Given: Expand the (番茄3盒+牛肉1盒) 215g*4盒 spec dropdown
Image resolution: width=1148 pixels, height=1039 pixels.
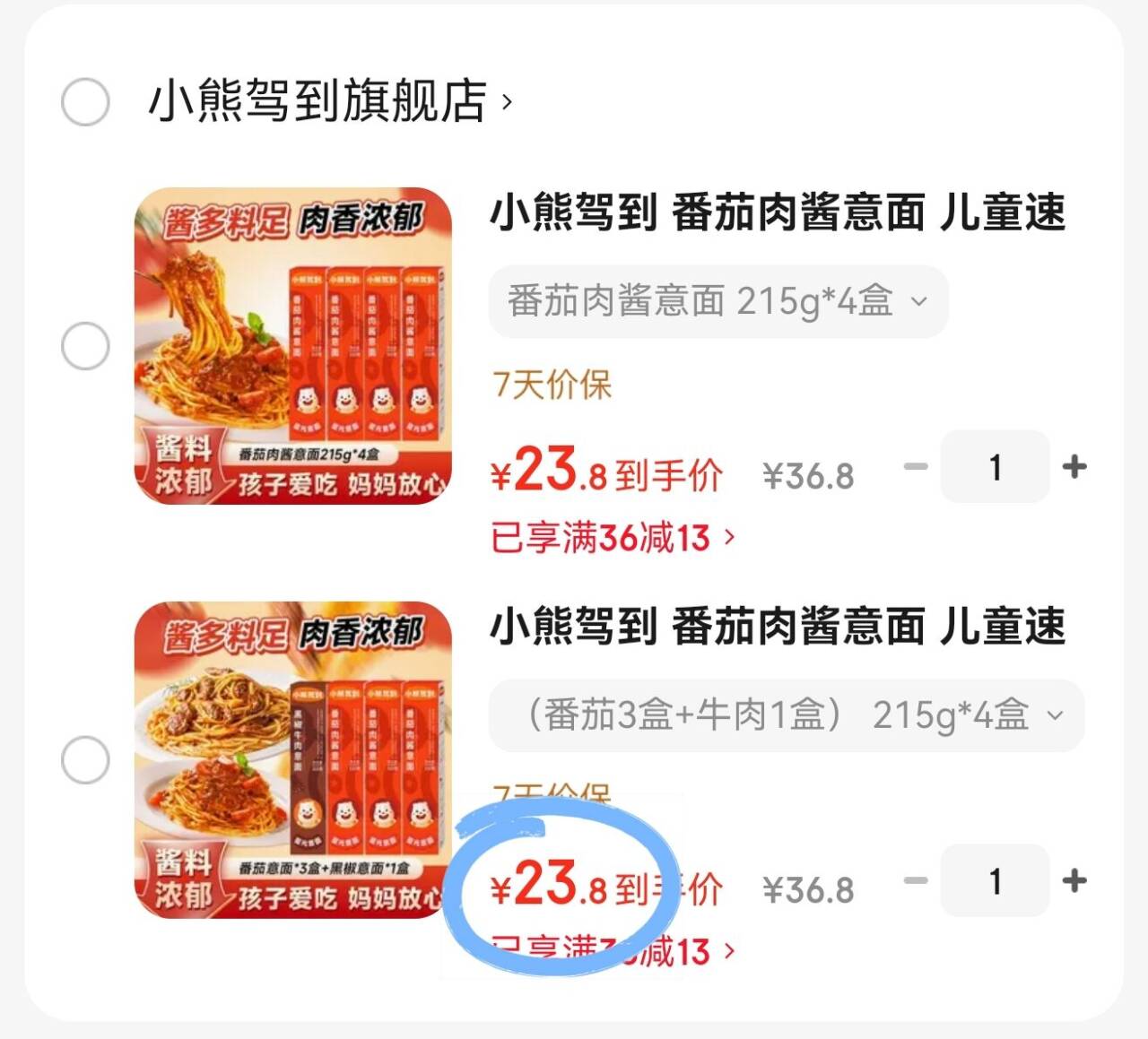Looking at the screenshot, I should 786,715.
